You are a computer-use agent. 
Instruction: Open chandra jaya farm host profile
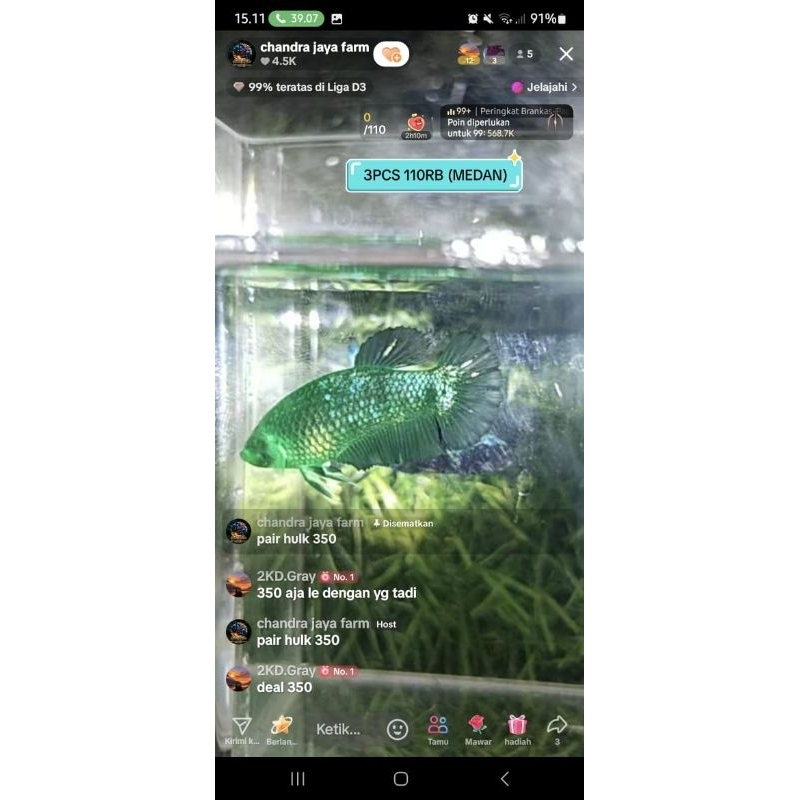coord(241,54)
